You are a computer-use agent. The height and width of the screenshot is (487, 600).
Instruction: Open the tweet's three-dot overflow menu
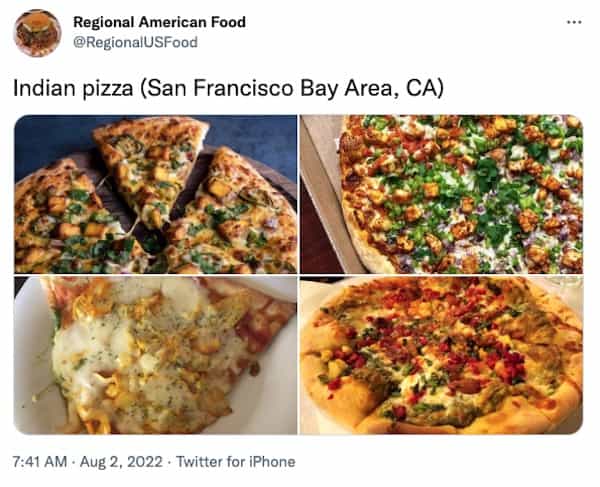coord(573,22)
